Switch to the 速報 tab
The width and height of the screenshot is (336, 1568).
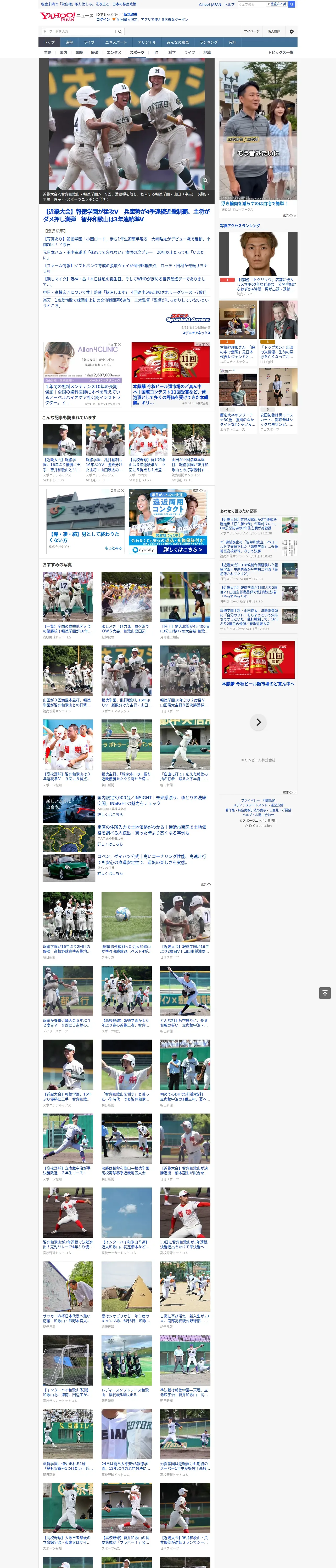point(69,42)
